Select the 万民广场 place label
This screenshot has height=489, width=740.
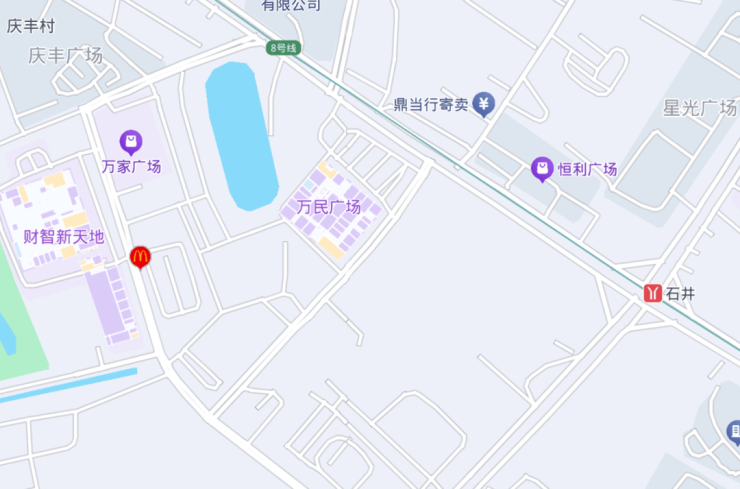click(x=328, y=207)
